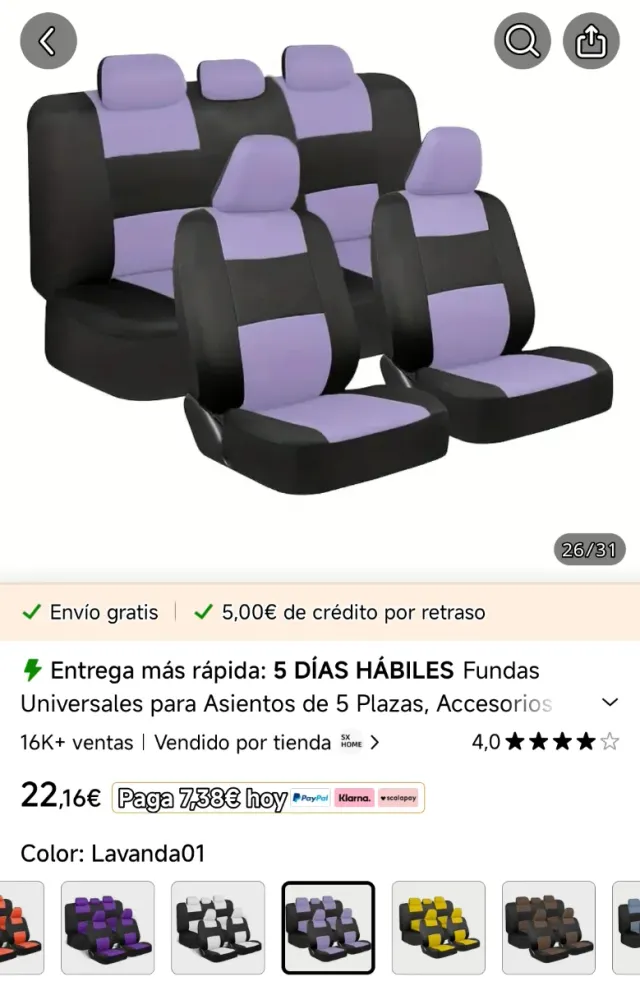Open search with the magnifier icon
The height and width of the screenshot is (986, 640).
coord(523,41)
